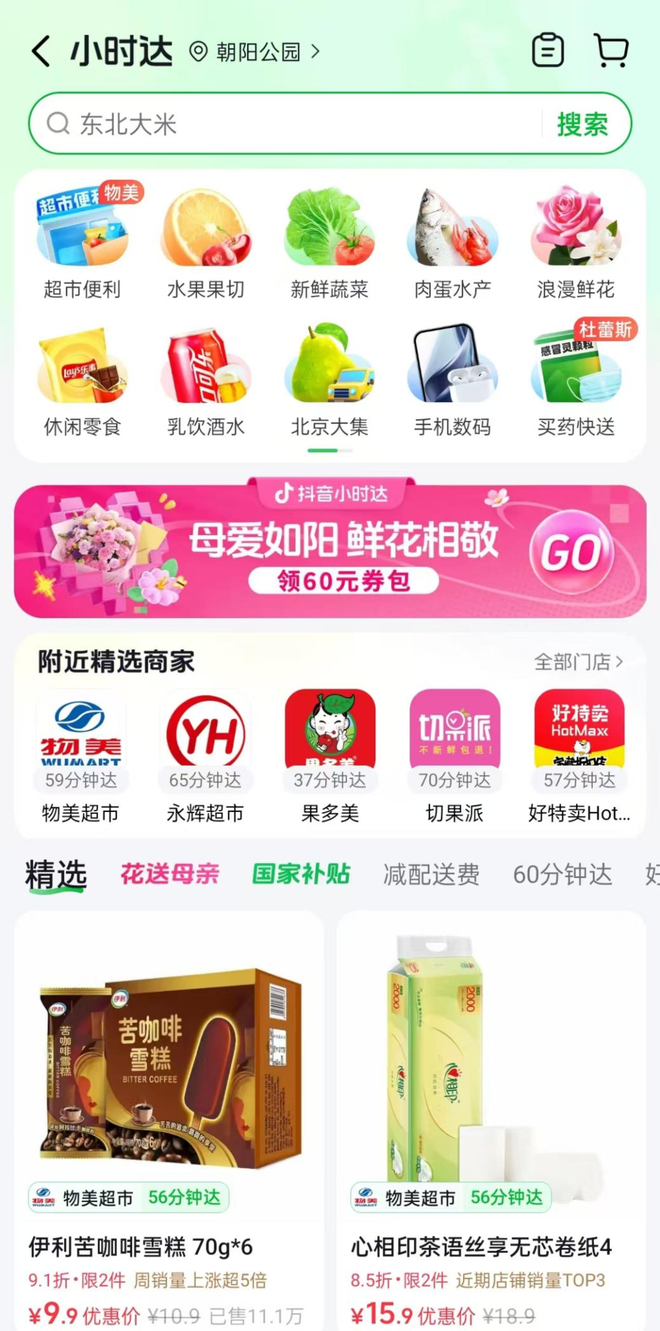Open the orders list icon
Screen dimensions: 660x1331
pos(547,51)
